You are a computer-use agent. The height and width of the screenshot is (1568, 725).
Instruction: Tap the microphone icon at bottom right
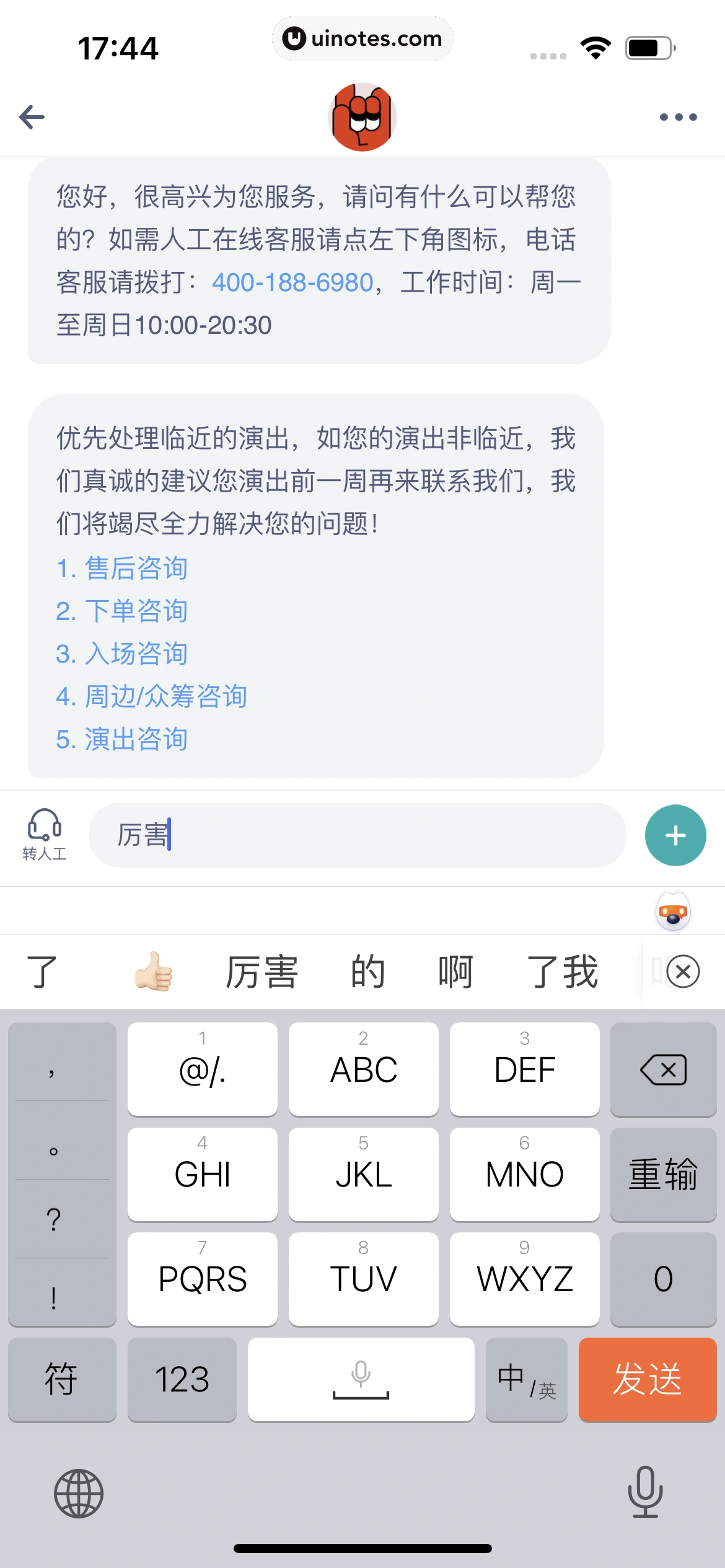[645, 1493]
